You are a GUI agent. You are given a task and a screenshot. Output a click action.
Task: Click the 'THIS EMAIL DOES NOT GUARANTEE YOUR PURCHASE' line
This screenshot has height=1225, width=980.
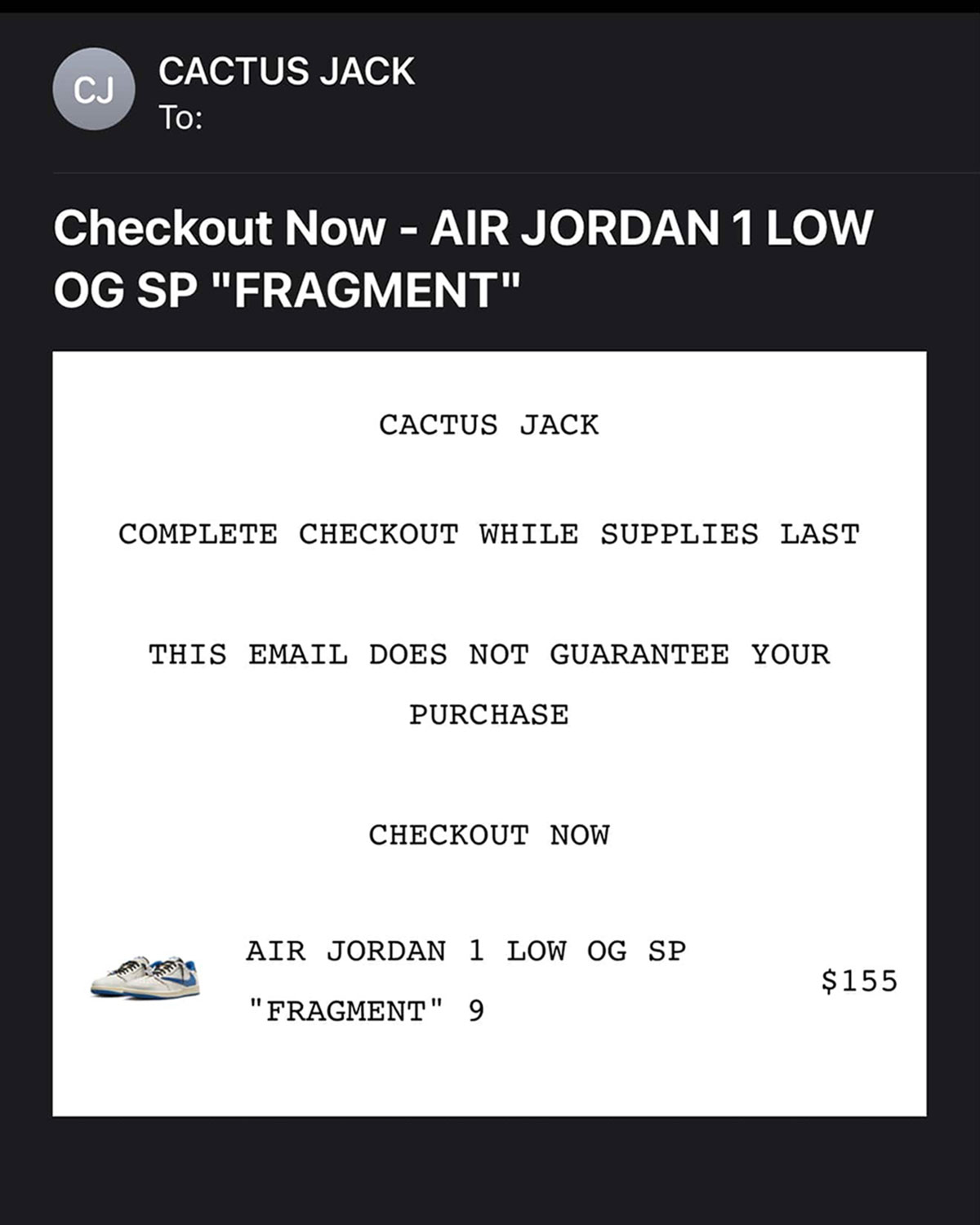[x=489, y=653]
